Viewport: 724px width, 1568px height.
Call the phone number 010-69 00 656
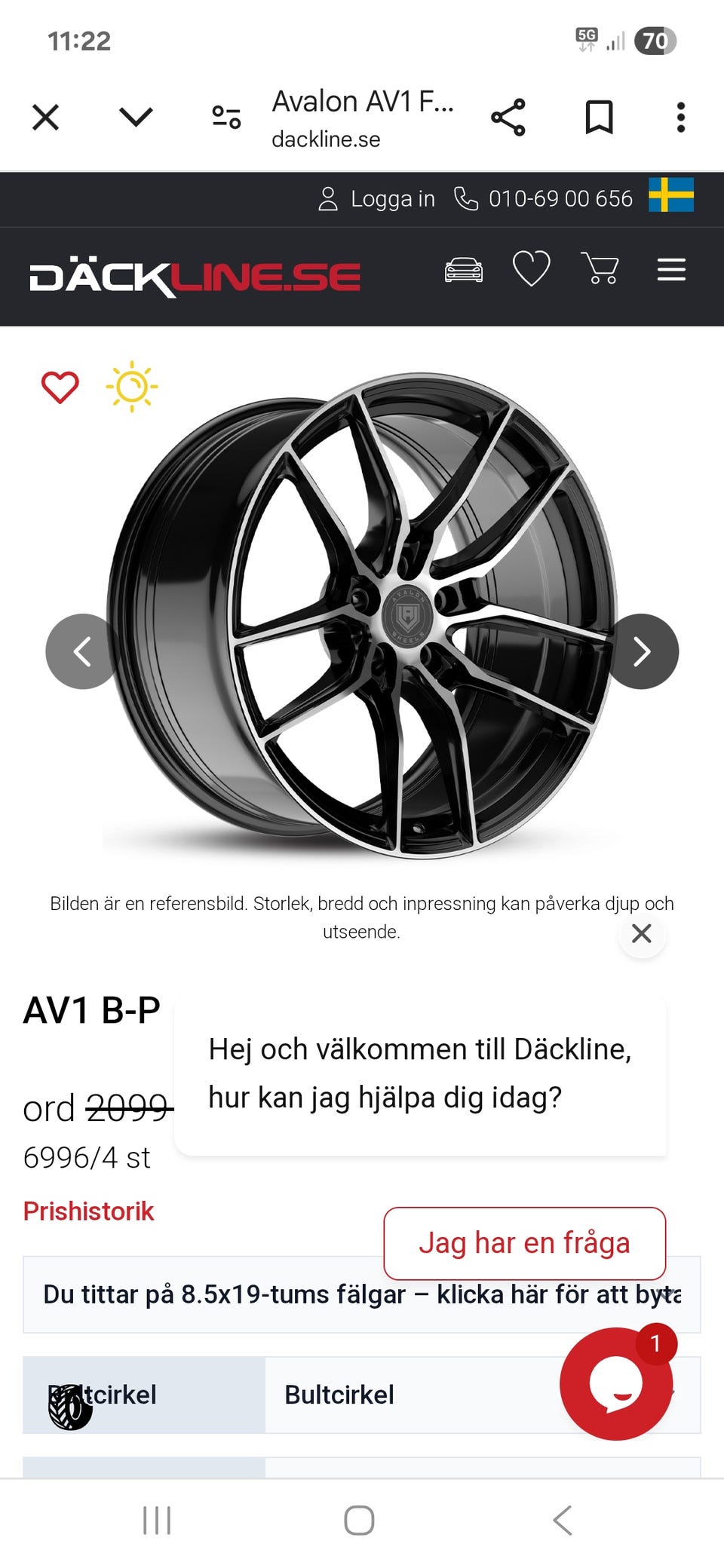545,199
